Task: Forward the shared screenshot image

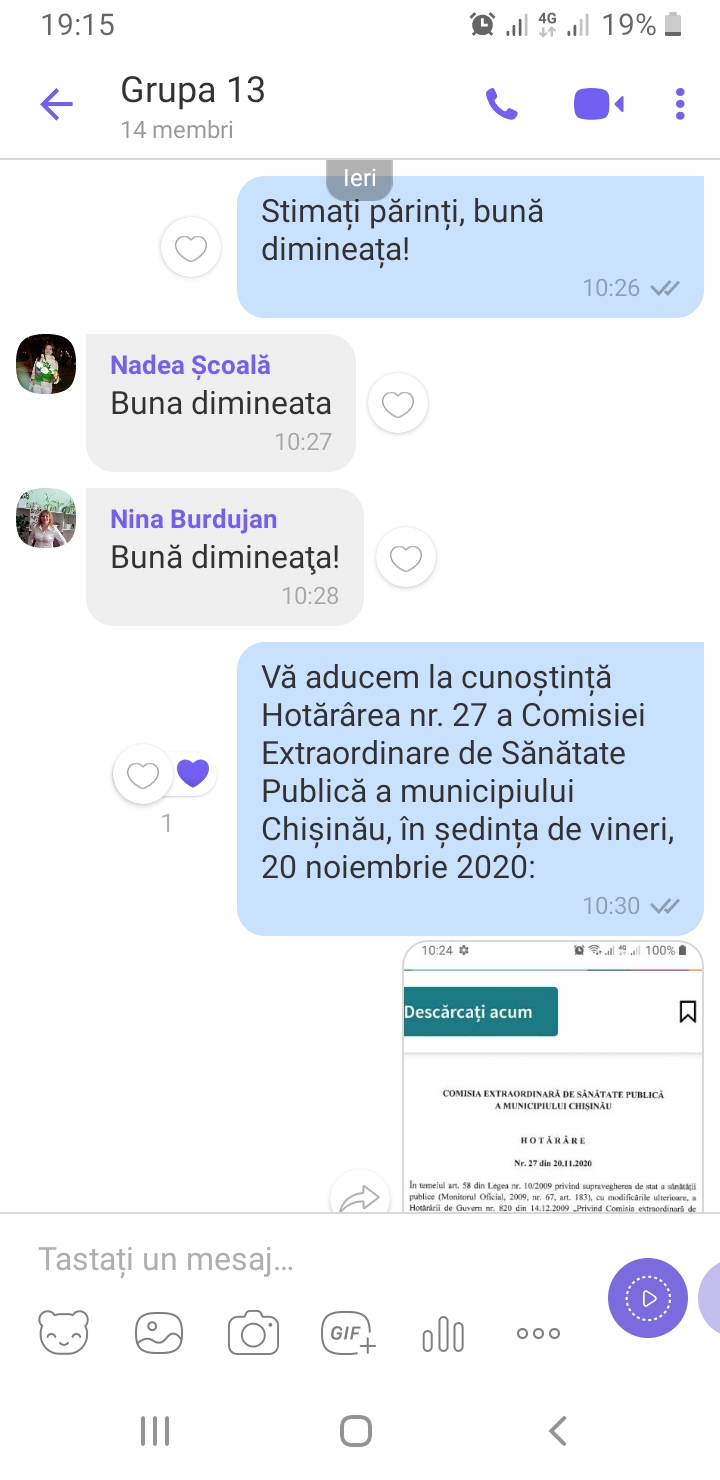Action: point(359,1197)
